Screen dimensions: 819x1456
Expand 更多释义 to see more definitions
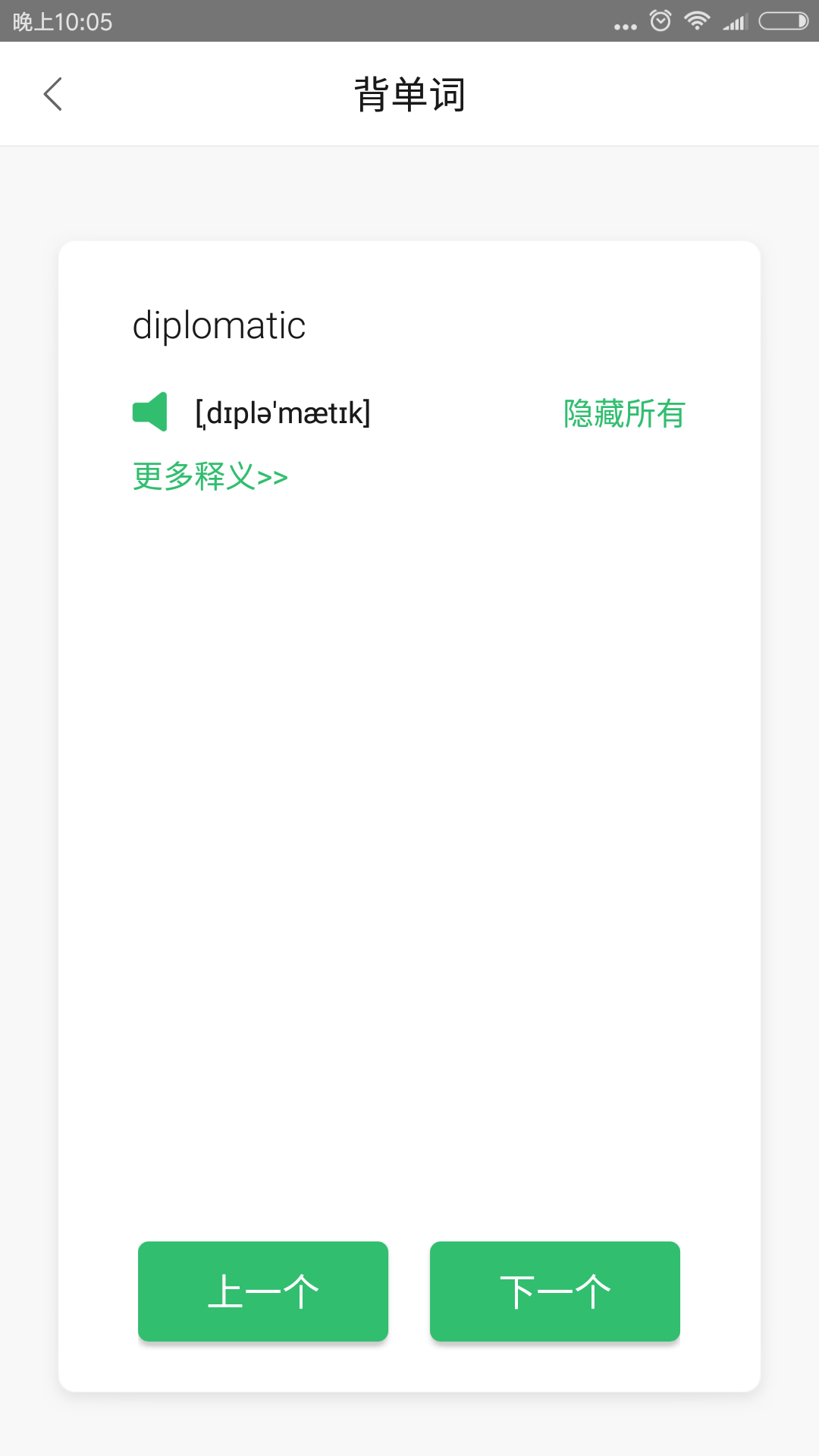210,476
